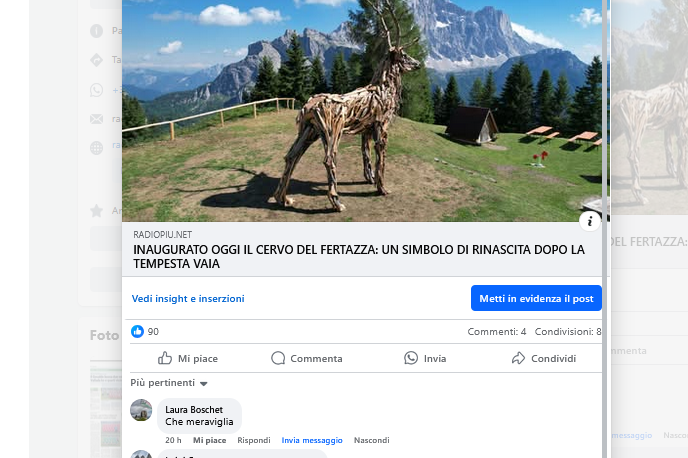
Task: Like Laura Boschet's comment
Action: click(209, 440)
